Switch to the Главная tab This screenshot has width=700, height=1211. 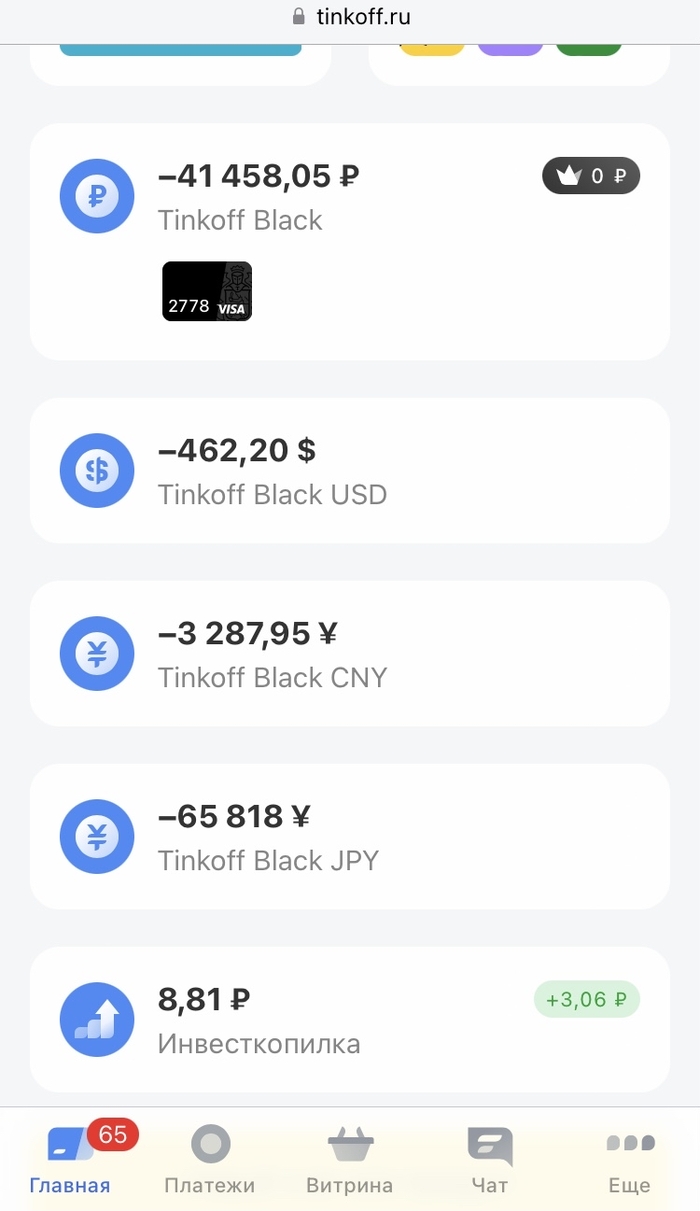click(71, 1158)
